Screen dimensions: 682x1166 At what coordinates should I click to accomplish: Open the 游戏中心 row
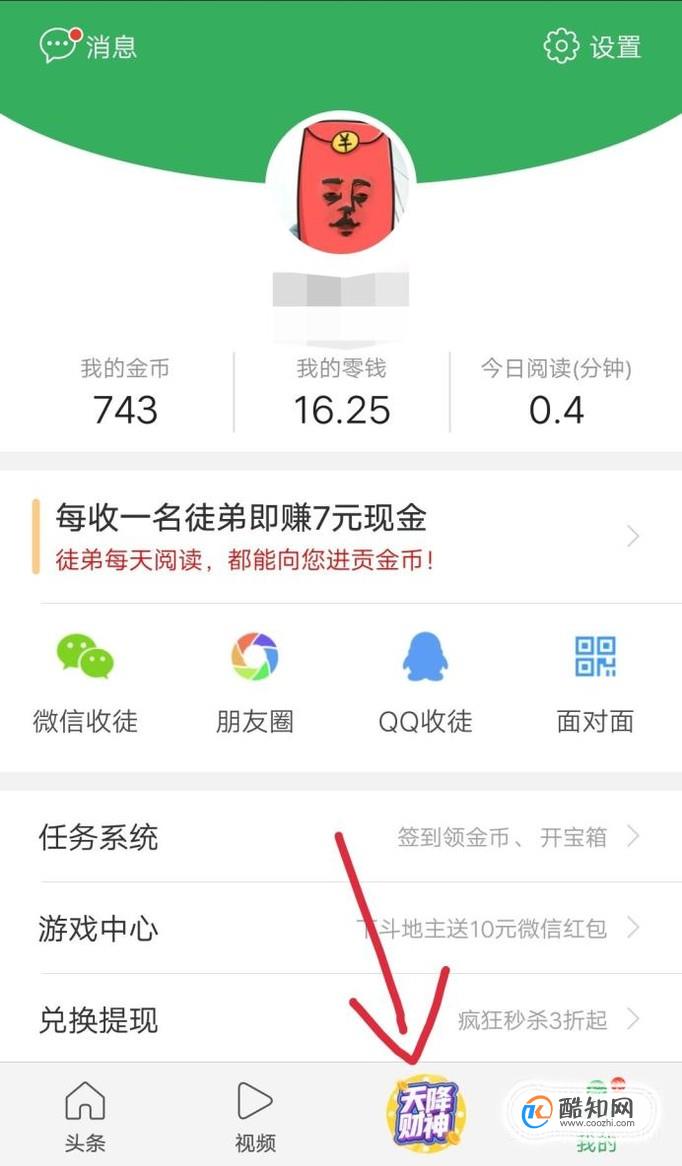[x=341, y=928]
